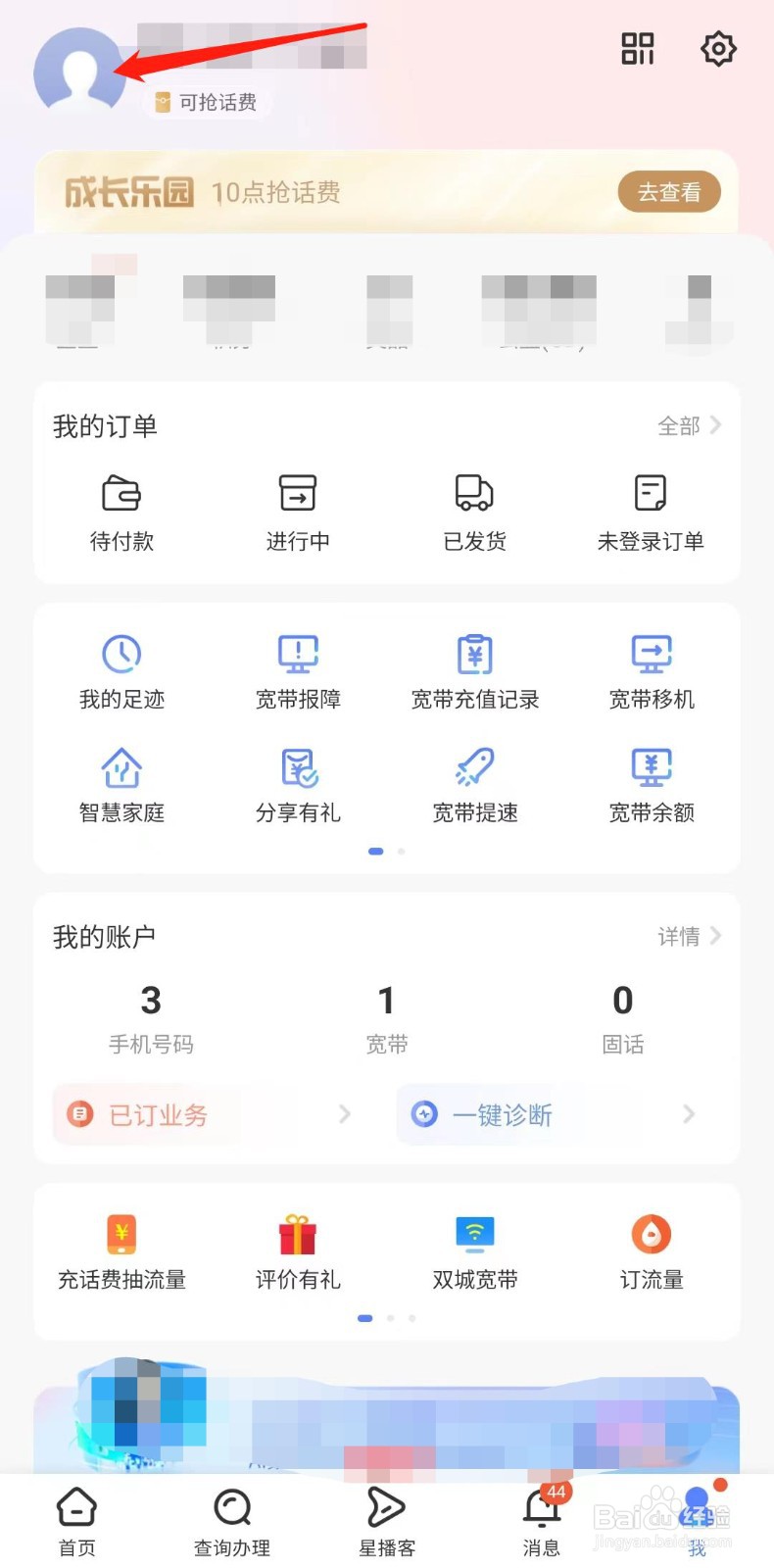The height and width of the screenshot is (1568, 774).
Task: Check 宽带余额
Action: pyautogui.click(x=651, y=784)
